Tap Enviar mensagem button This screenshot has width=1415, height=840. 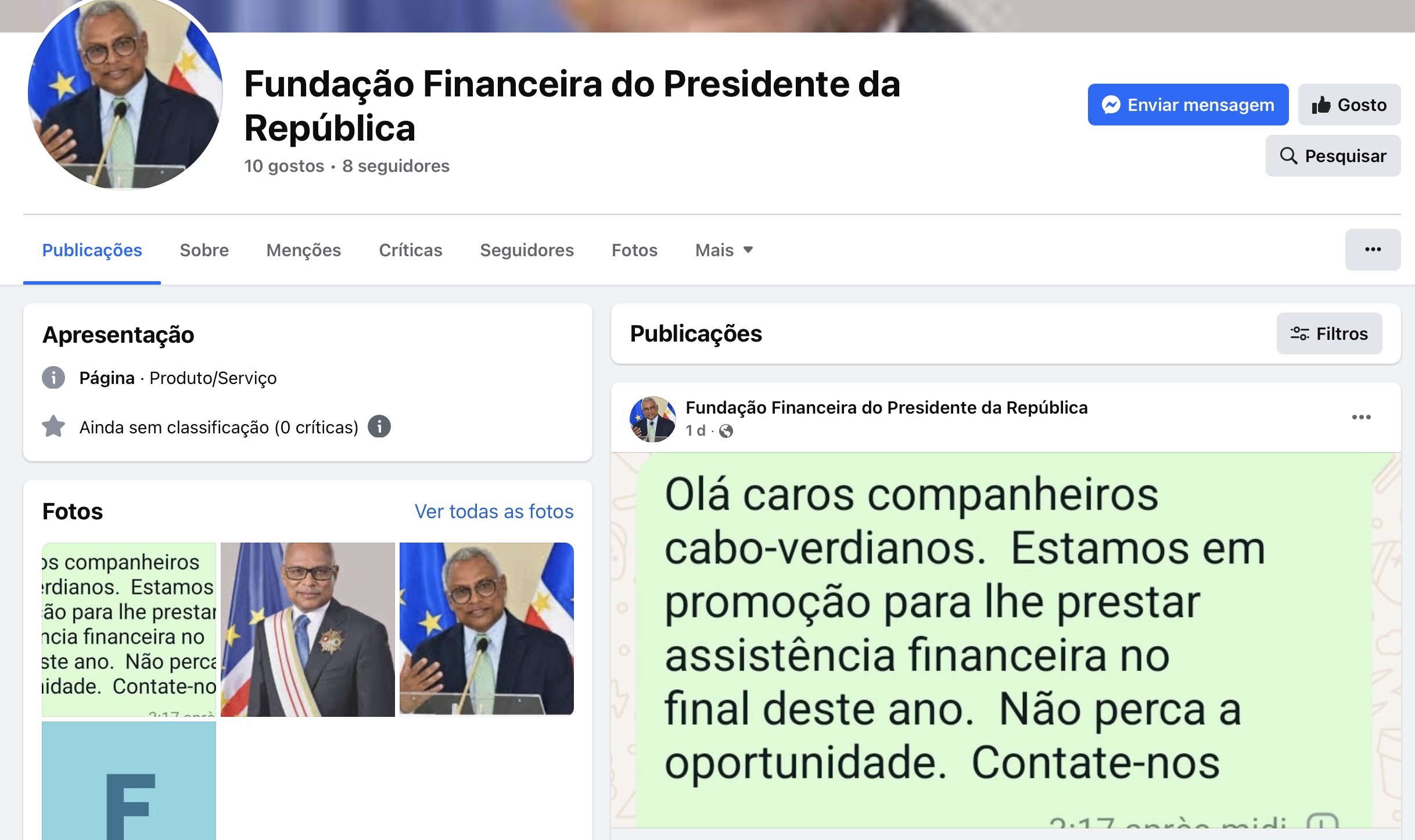click(1188, 105)
